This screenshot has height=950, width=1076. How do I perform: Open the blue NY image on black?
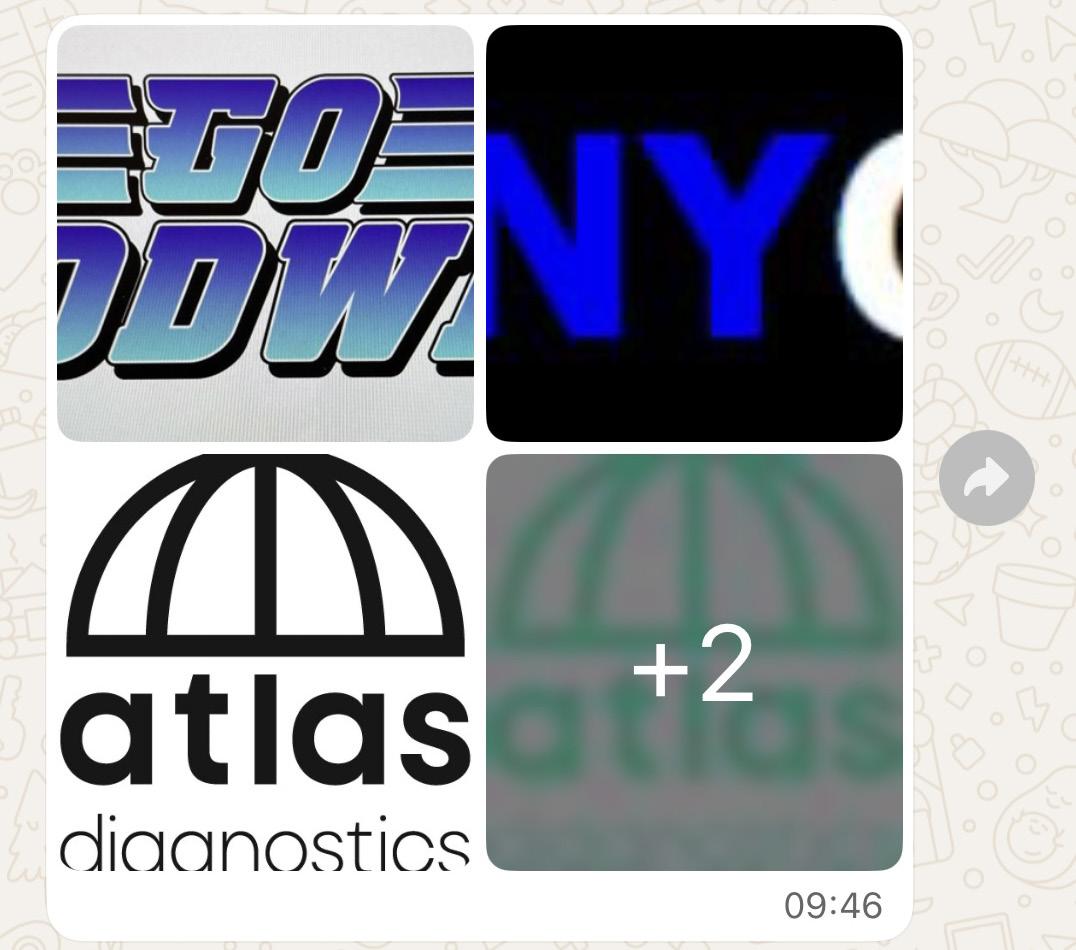[694, 233]
